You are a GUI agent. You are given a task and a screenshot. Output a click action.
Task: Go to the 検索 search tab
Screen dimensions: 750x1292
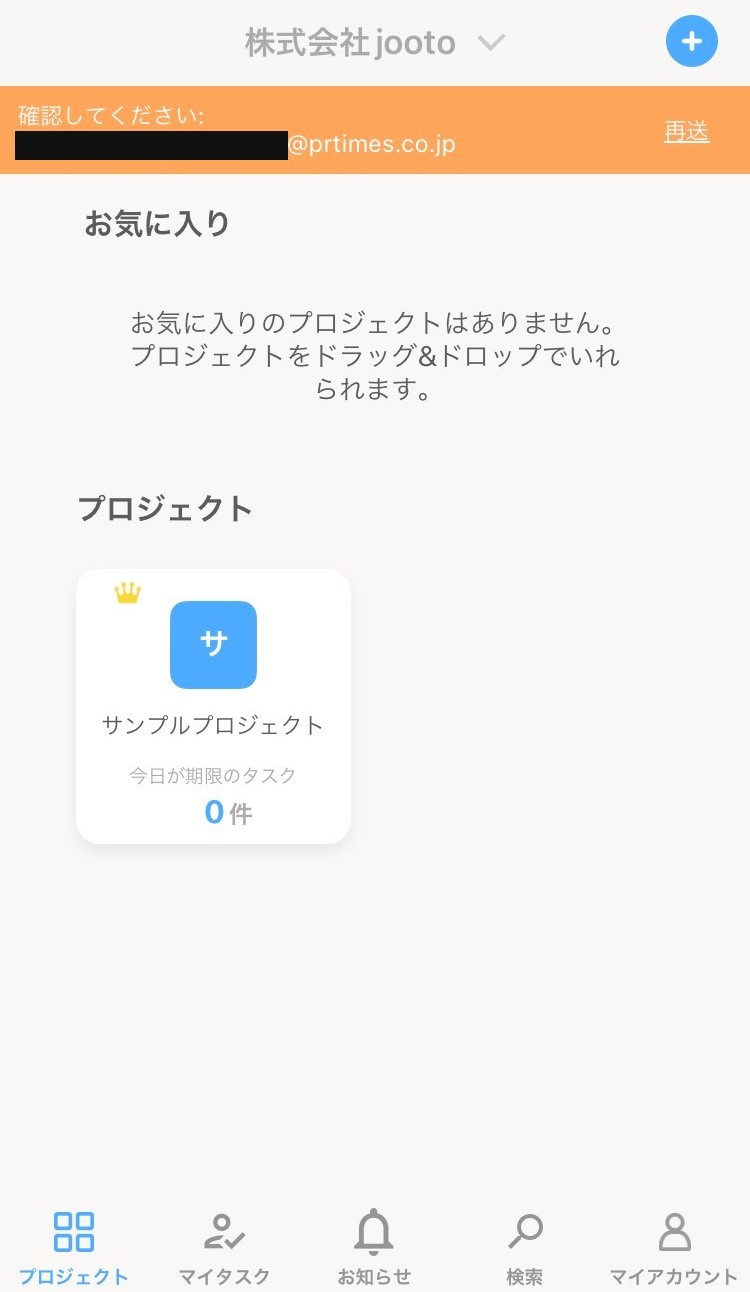point(525,1247)
